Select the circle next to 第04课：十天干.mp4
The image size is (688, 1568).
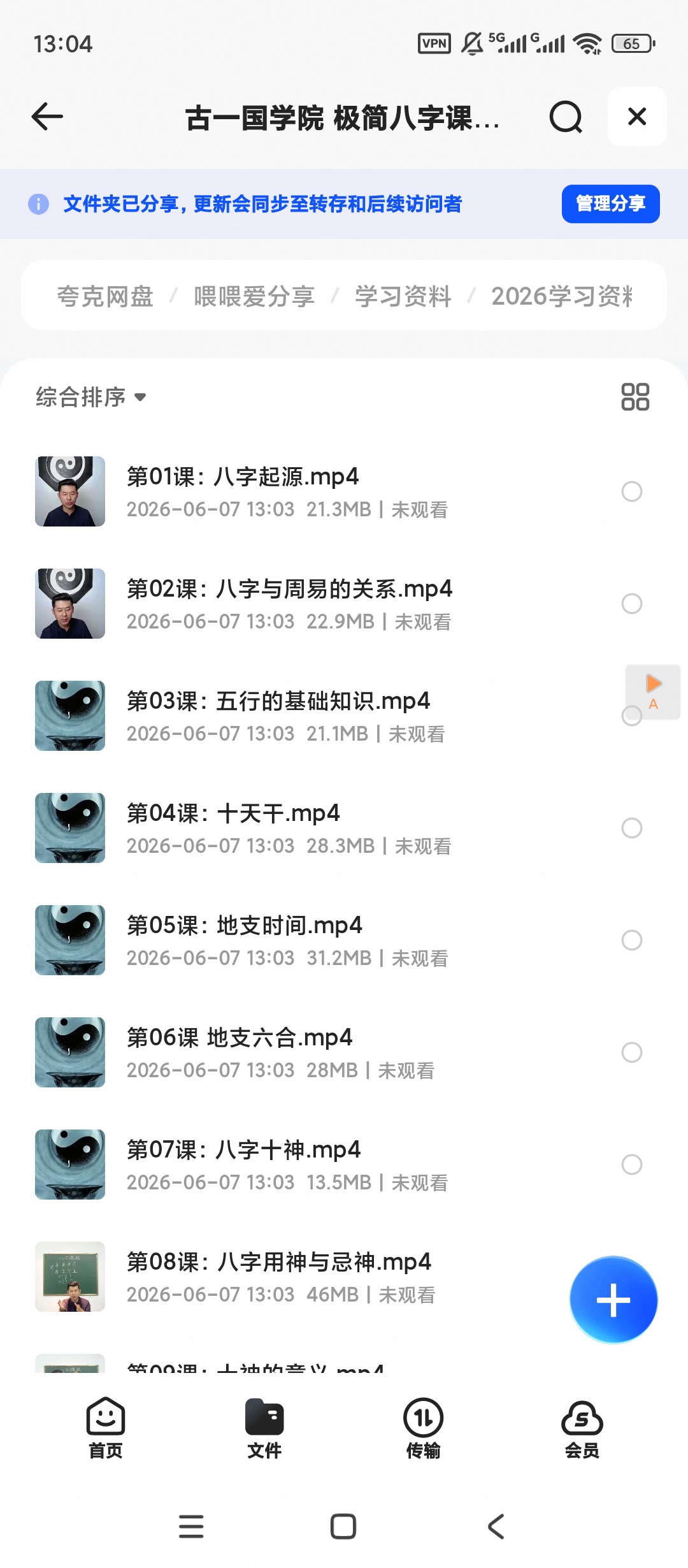(631, 828)
